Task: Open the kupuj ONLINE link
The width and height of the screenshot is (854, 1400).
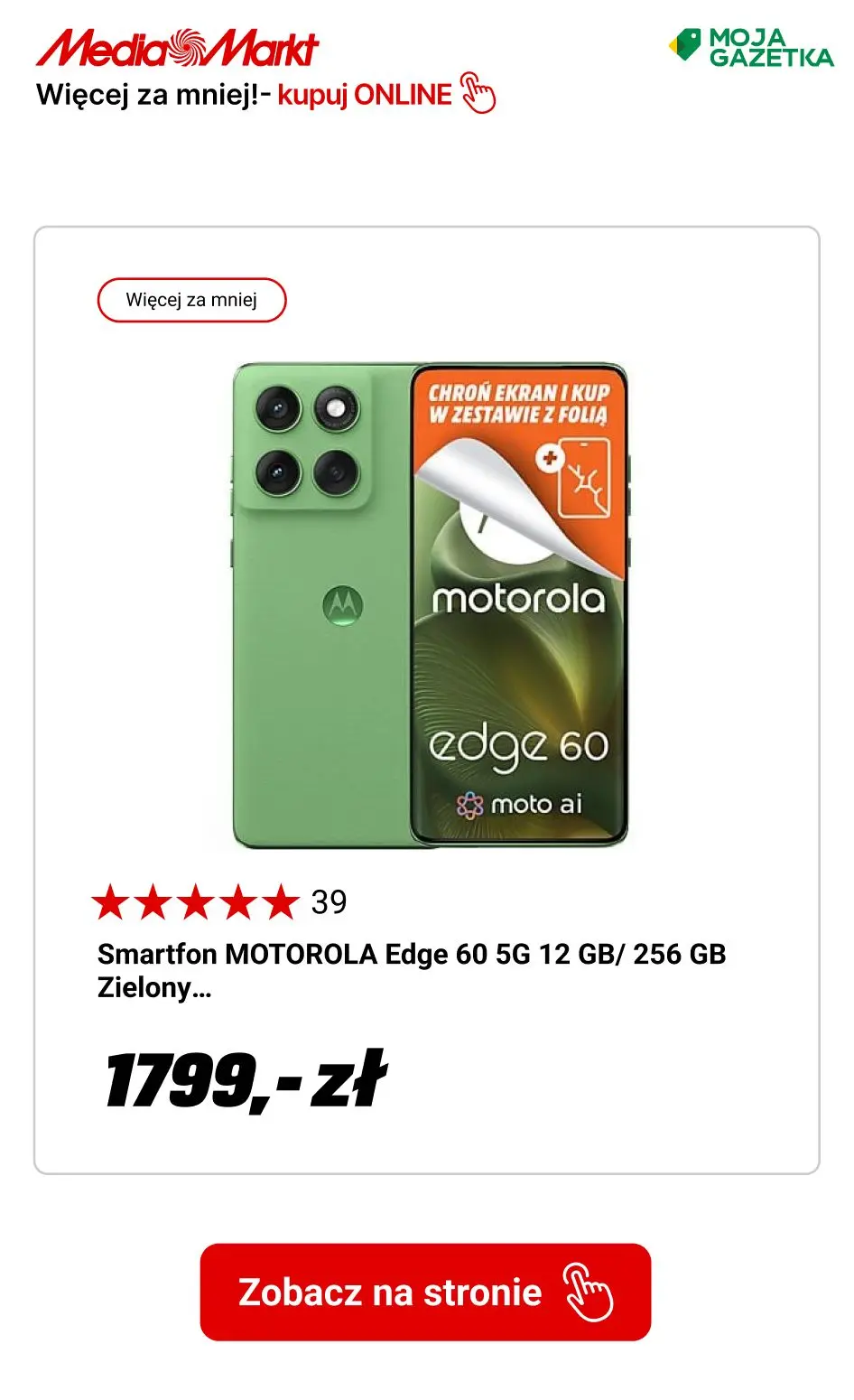Action: point(365,92)
